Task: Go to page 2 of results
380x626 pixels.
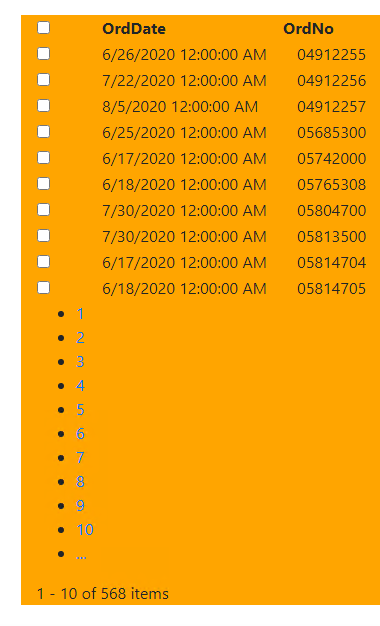Action: click(x=80, y=338)
